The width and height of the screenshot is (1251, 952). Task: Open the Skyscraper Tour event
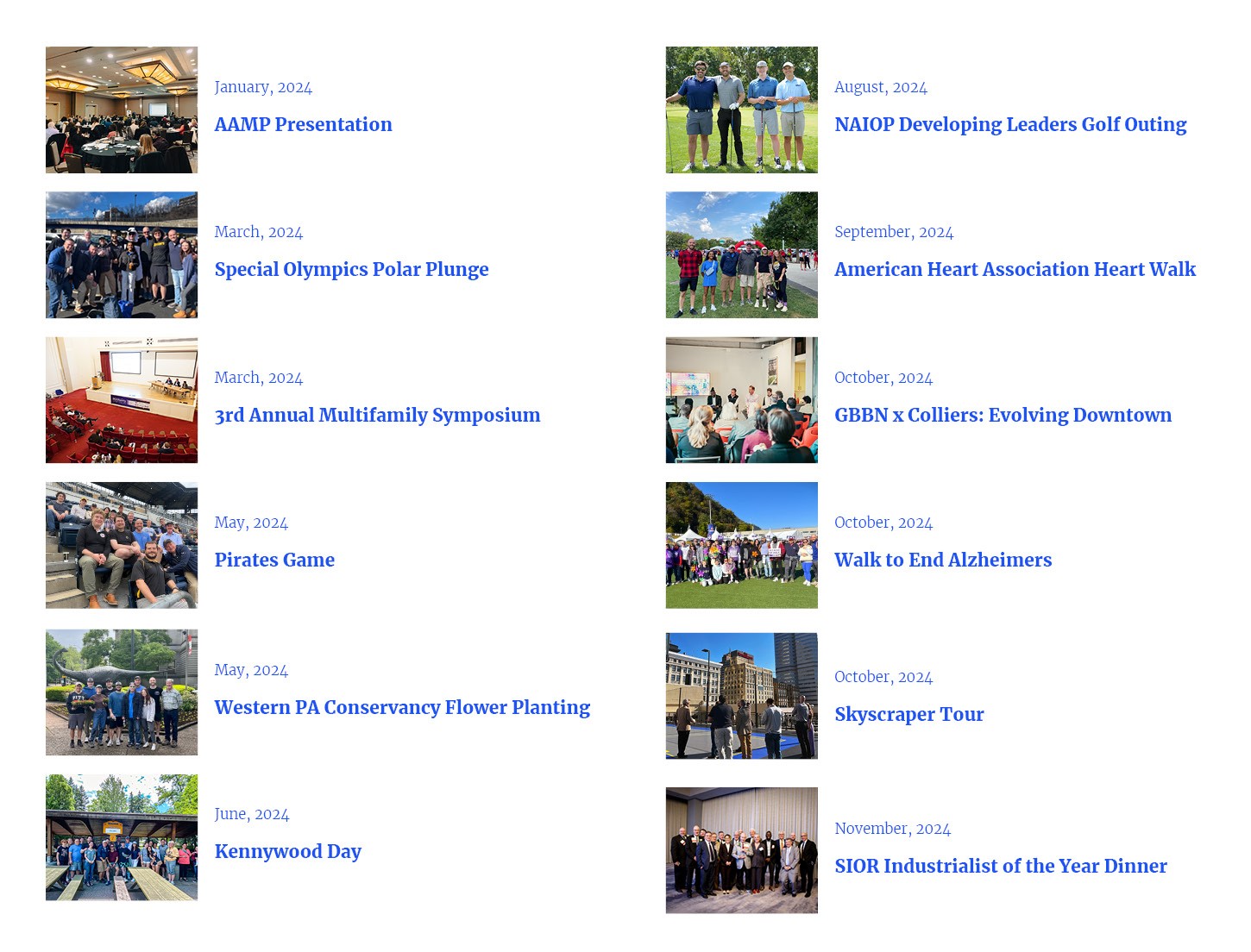[908, 714]
